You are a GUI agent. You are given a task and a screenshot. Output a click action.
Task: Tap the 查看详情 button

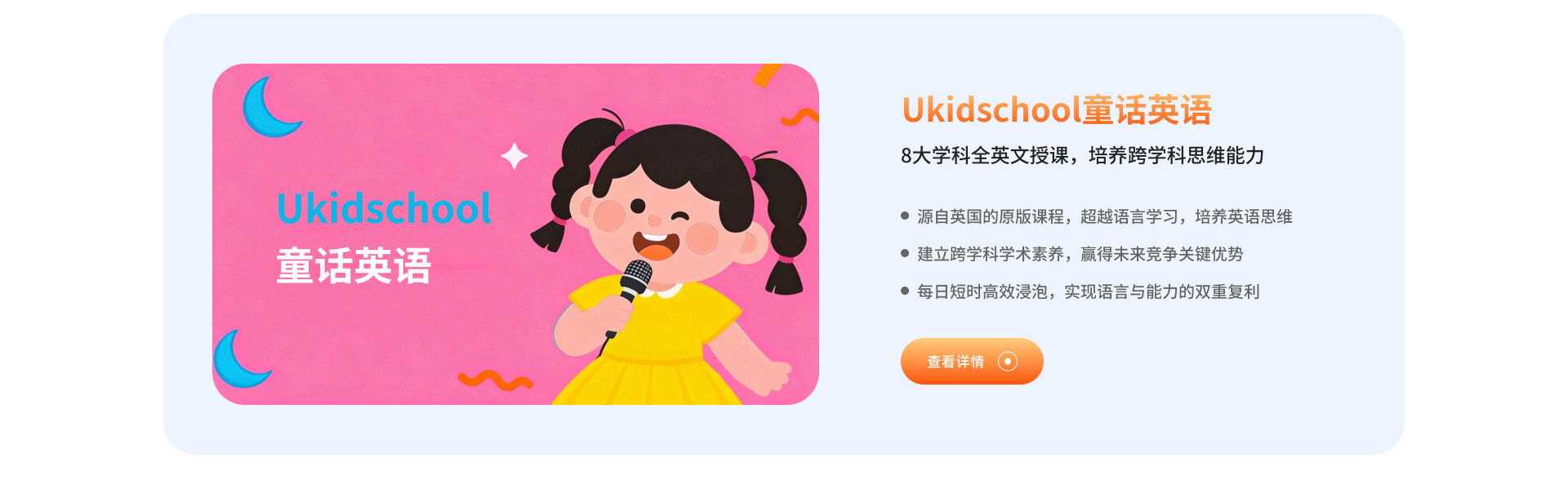tap(971, 361)
